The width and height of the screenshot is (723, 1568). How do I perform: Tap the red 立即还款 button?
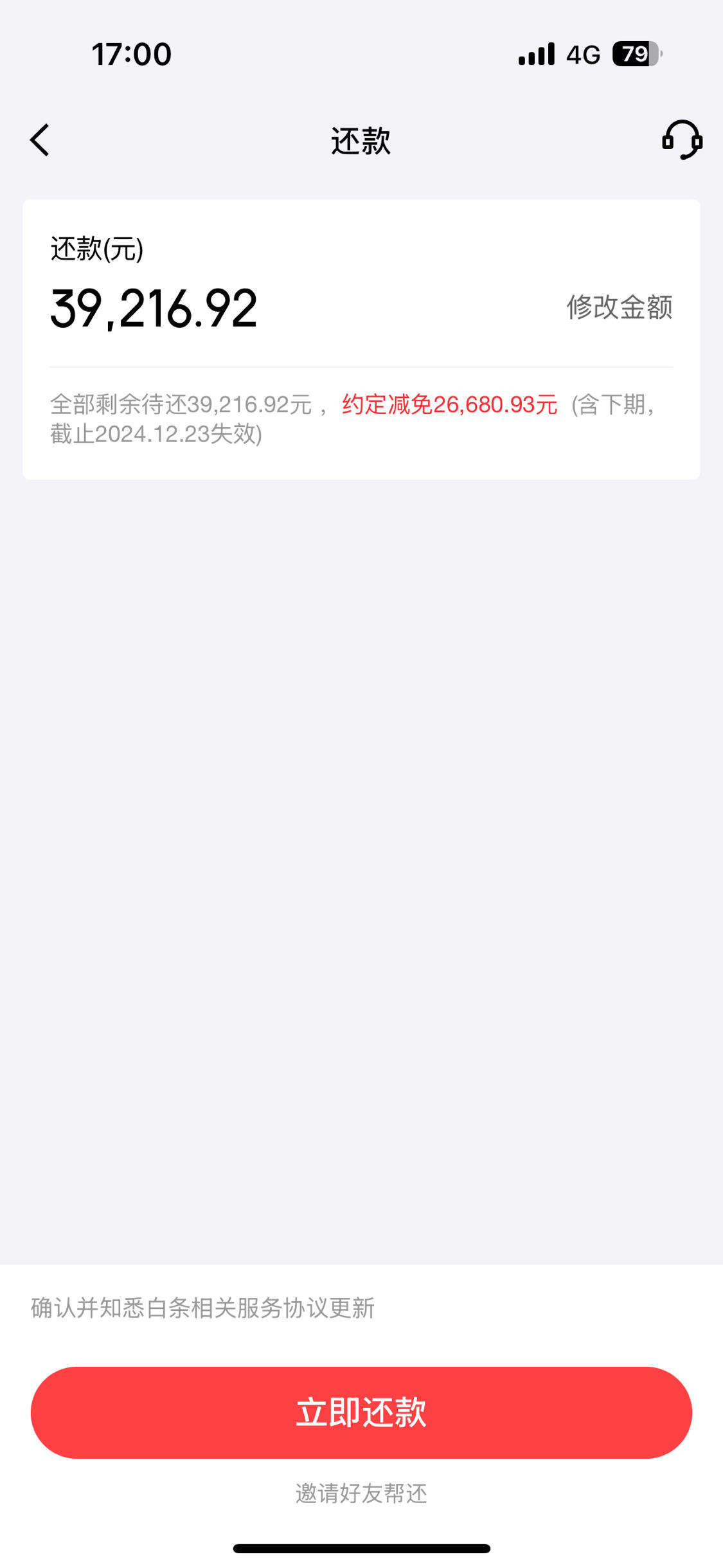point(361,1412)
